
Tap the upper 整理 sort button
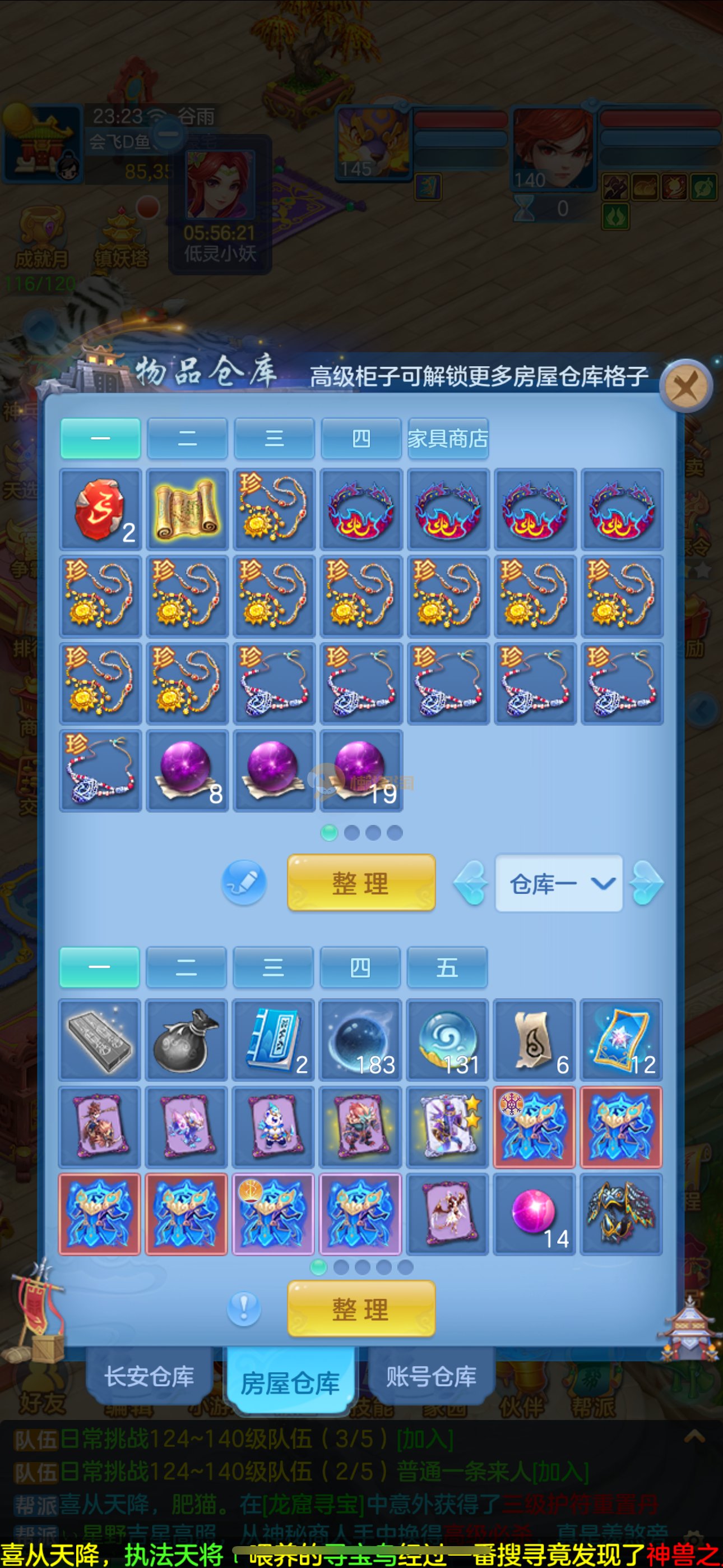tap(361, 883)
